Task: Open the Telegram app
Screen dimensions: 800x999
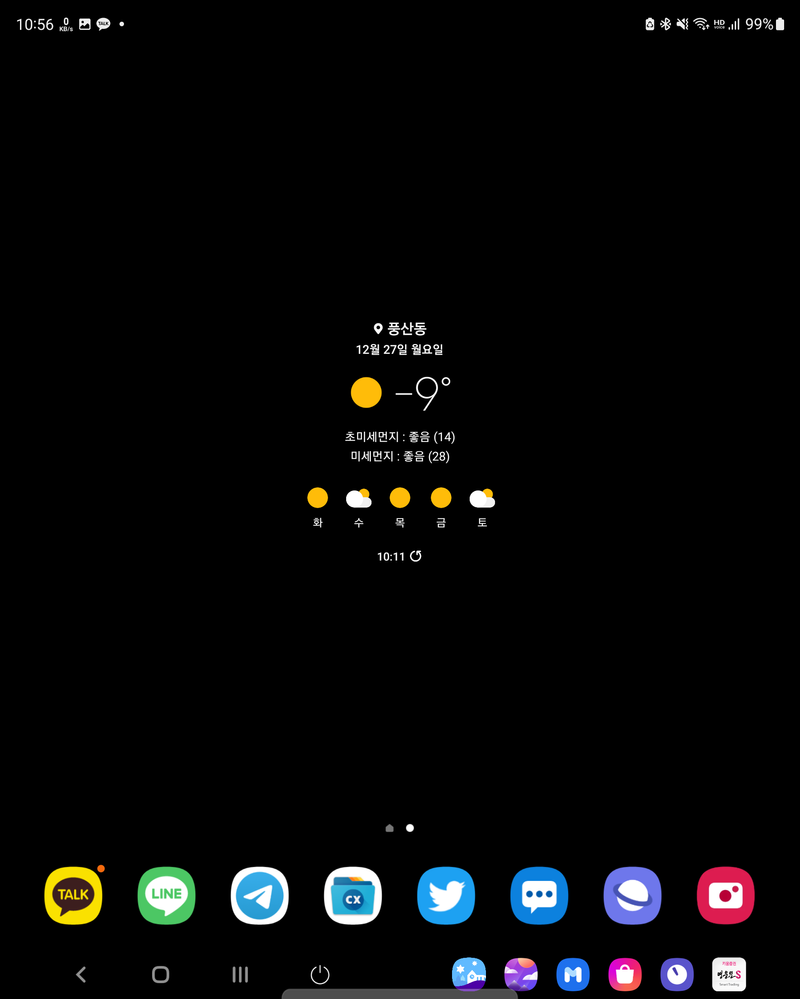Action: [x=260, y=895]
